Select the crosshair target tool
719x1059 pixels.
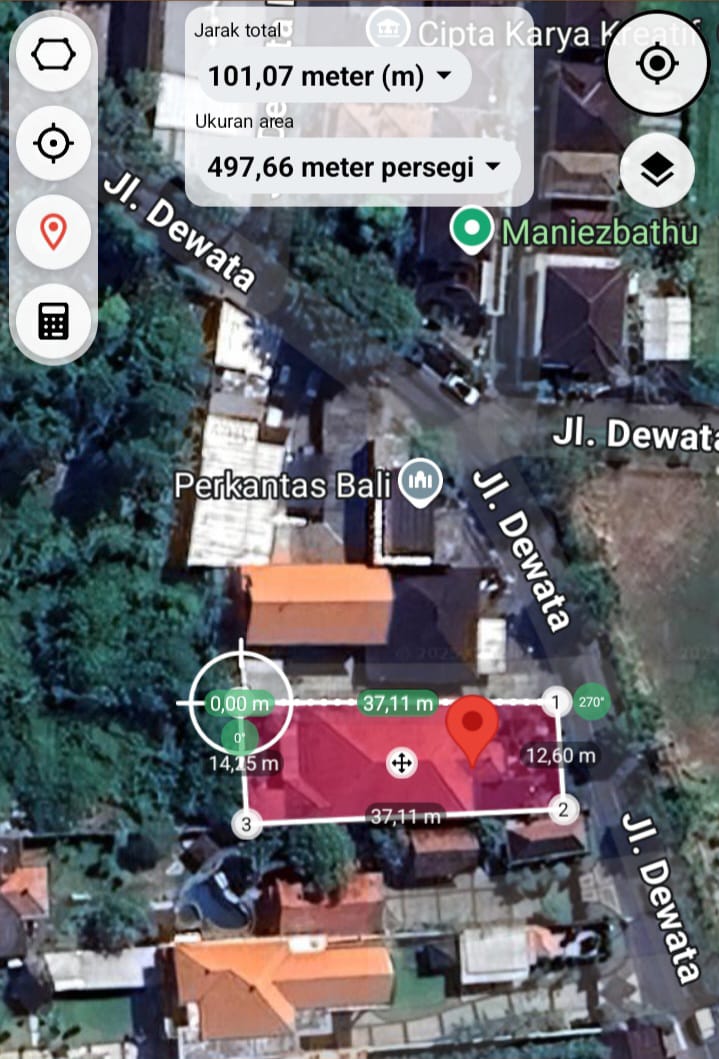point(53,144)
